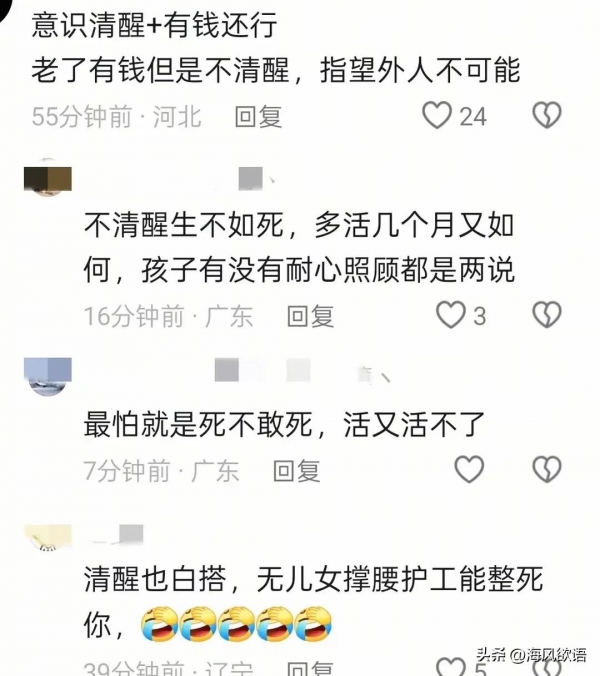Like the comment with 3 likes
This screenshot has width=600, height=676.
click(x=451, y=316)
